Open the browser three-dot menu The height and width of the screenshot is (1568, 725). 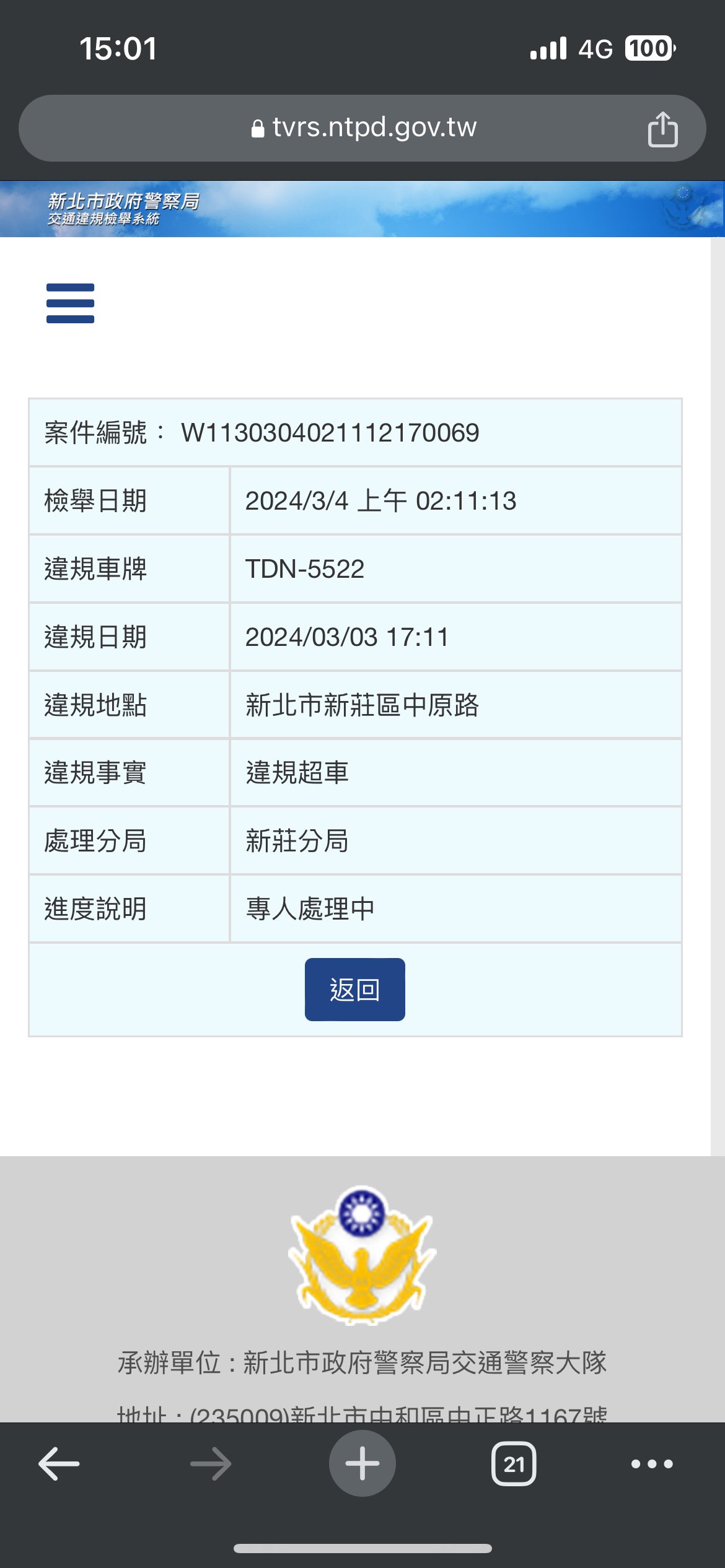[x=652, y=1464]
